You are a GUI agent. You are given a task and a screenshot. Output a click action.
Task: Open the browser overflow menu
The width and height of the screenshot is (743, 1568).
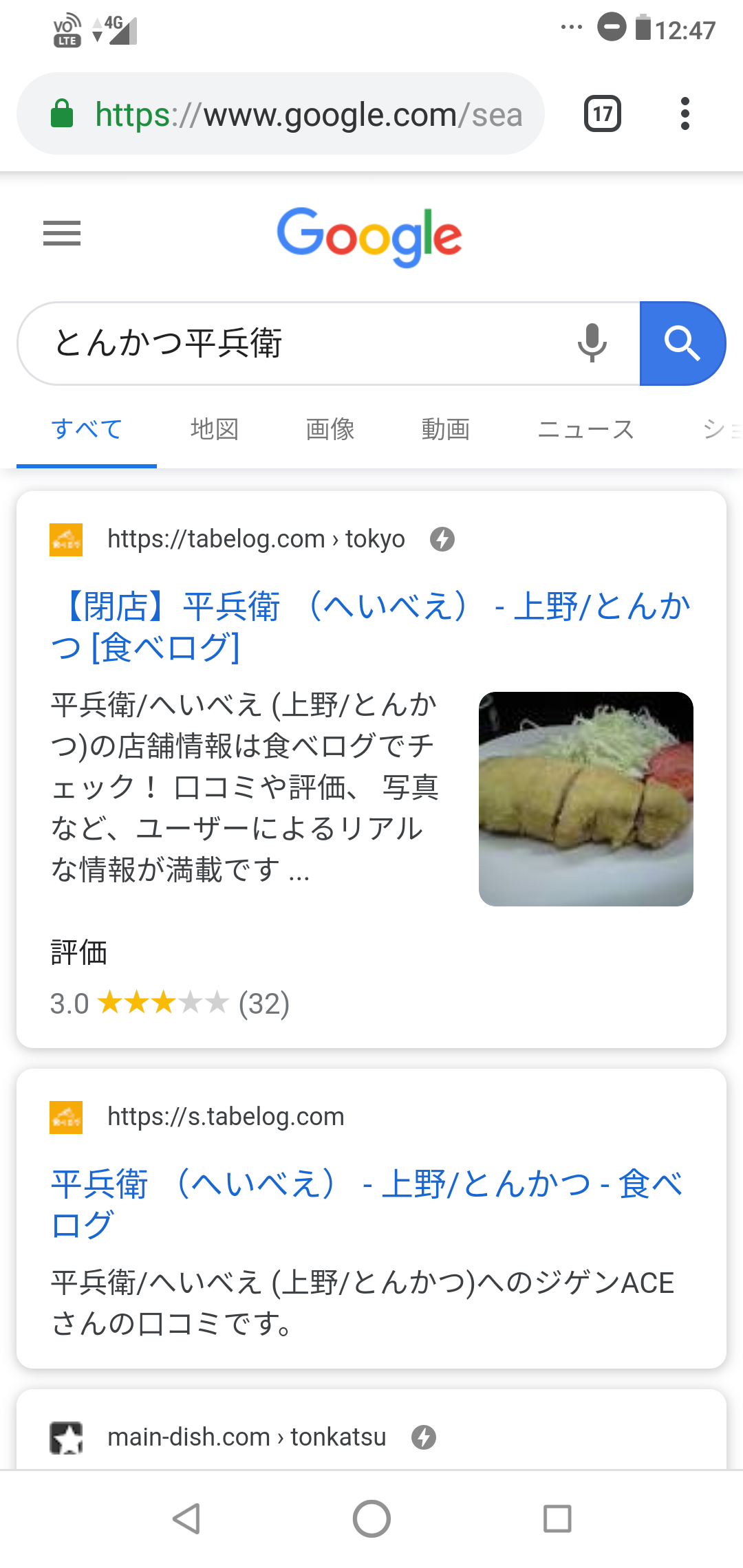tap(685, 114)
